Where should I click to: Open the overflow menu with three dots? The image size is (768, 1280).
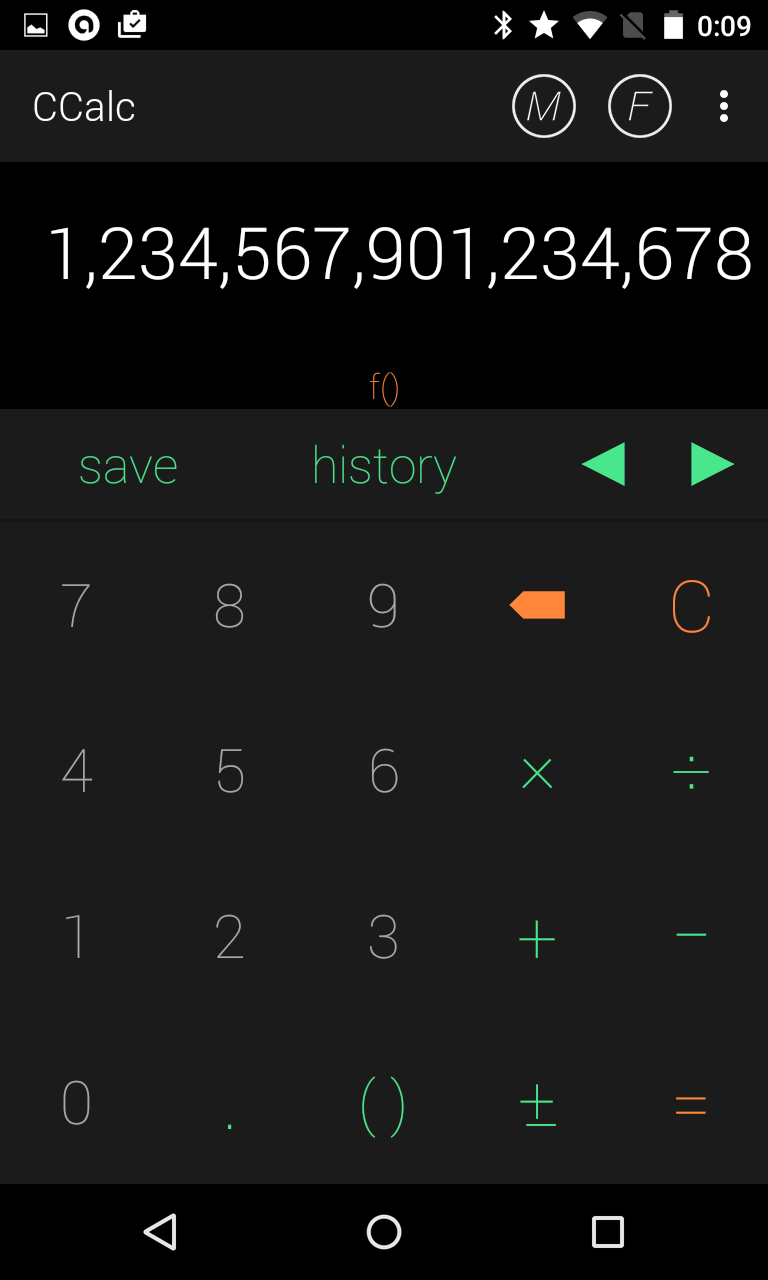723,106
